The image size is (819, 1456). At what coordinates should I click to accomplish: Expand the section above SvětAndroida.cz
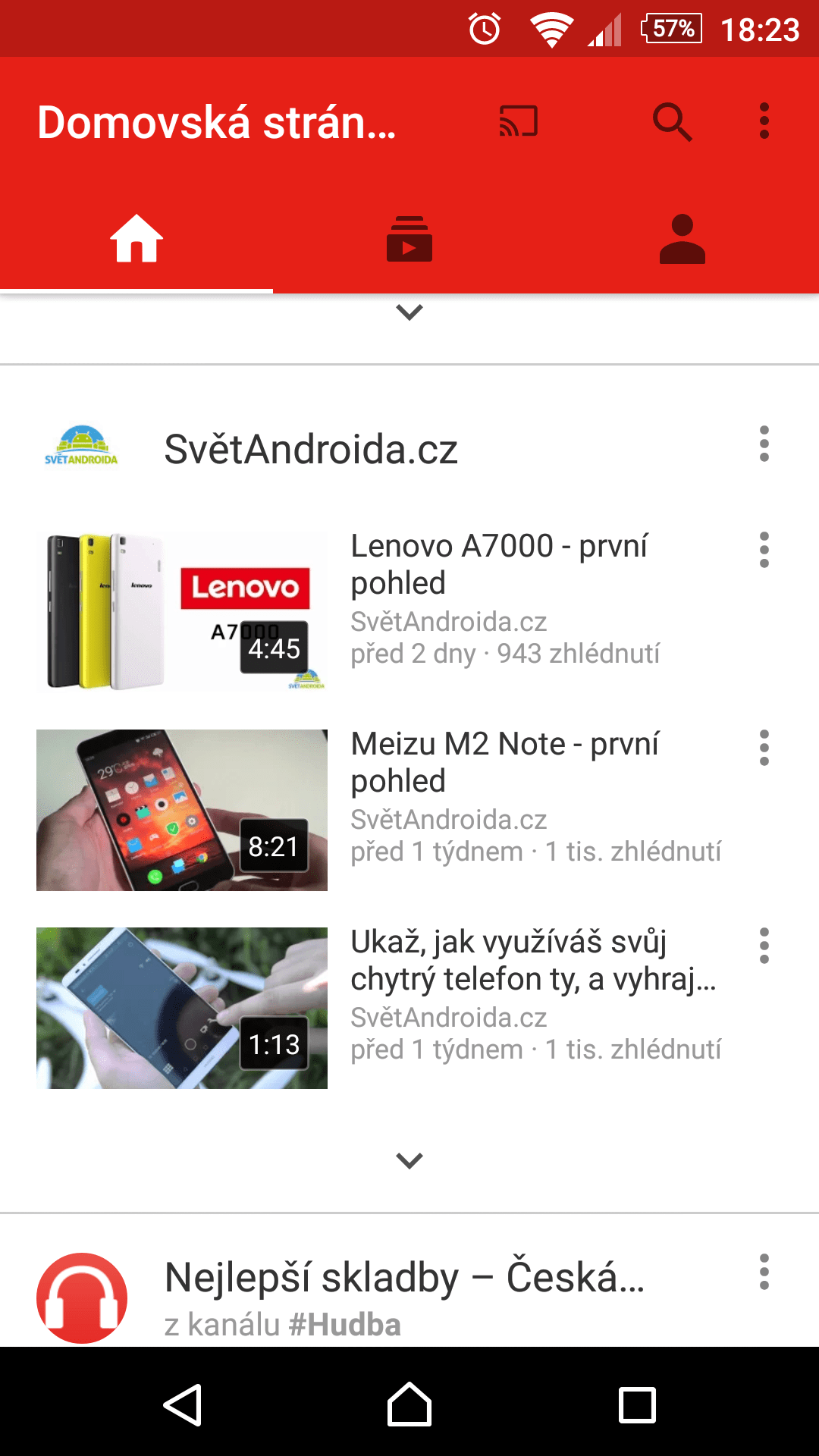point(409,312)
